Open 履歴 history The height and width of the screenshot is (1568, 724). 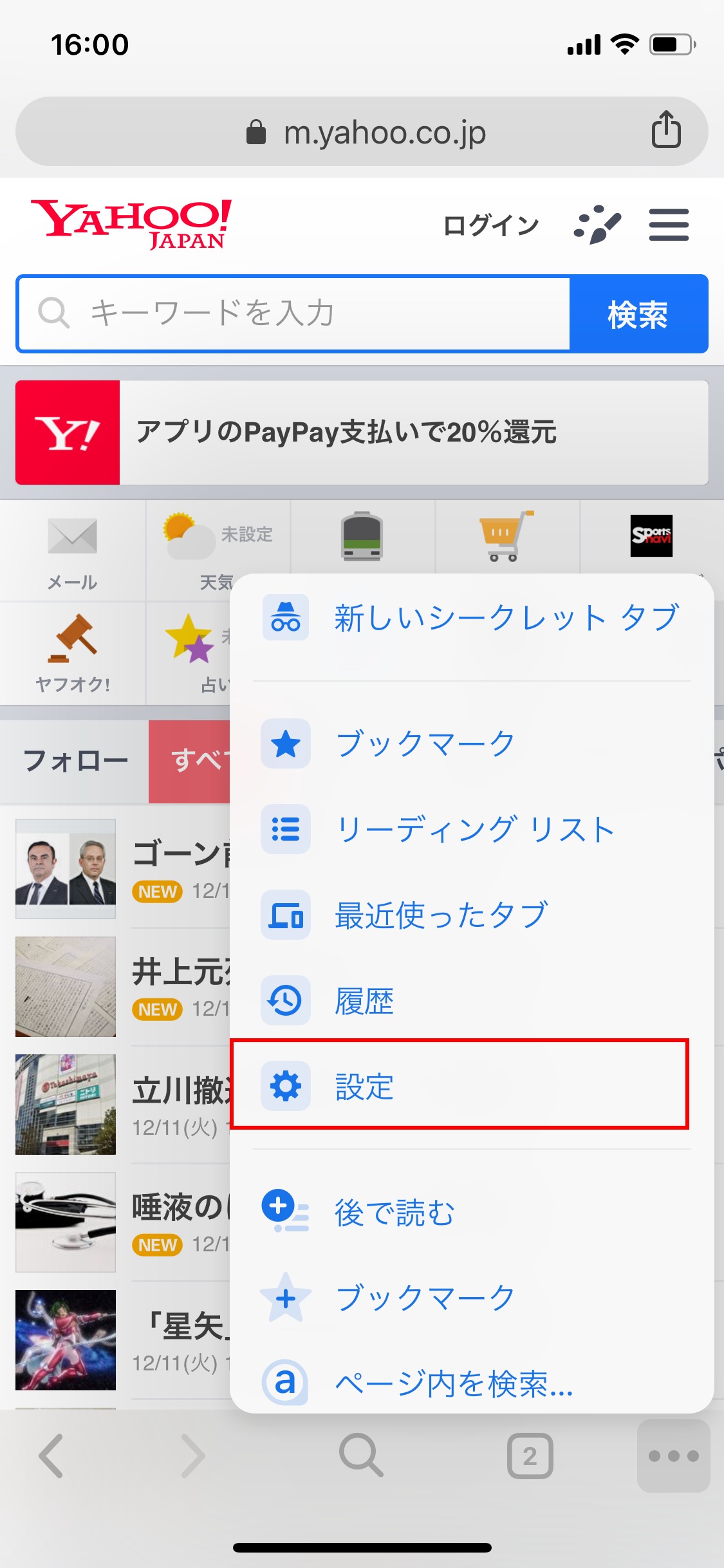click(364, 1000)
